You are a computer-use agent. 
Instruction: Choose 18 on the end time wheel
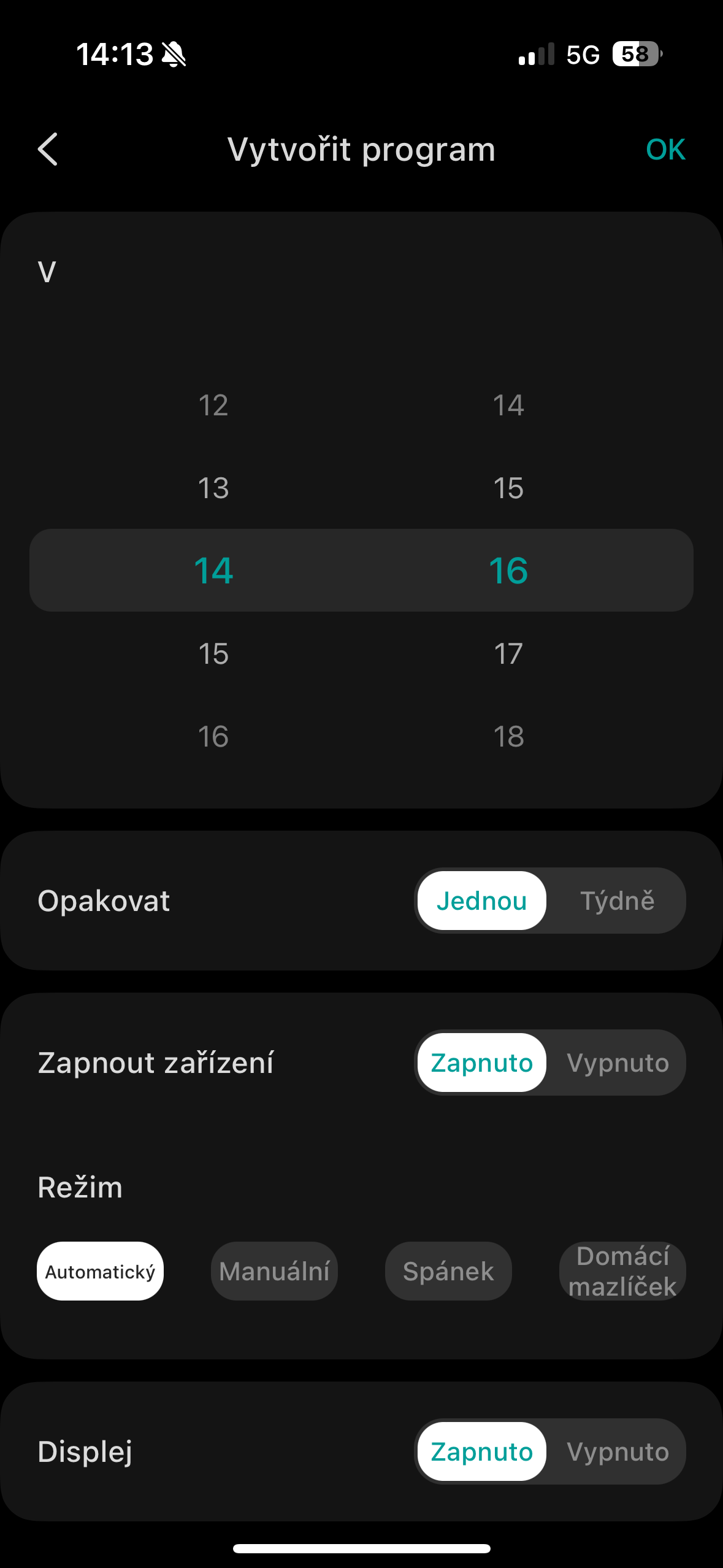point(509,736)
